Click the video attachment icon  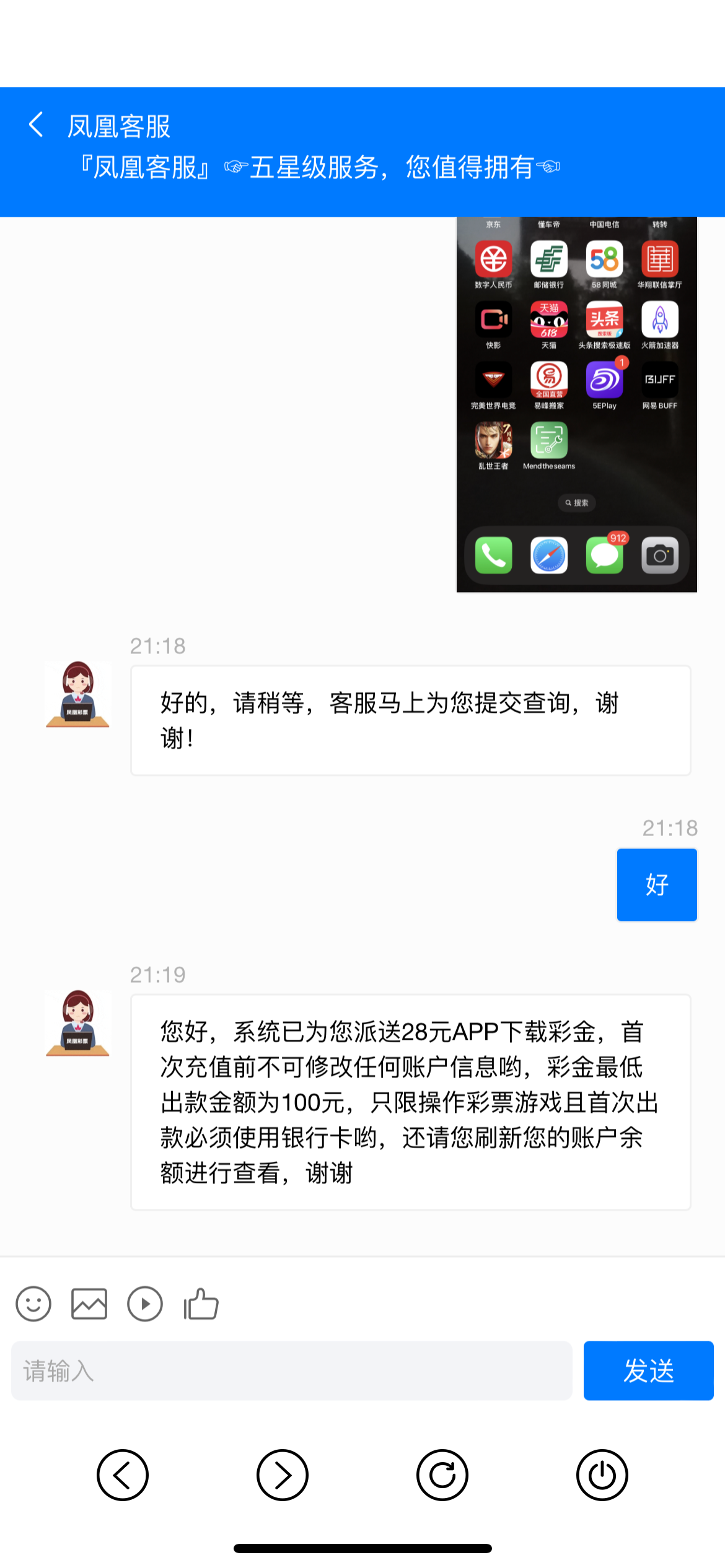(144, 1304)
